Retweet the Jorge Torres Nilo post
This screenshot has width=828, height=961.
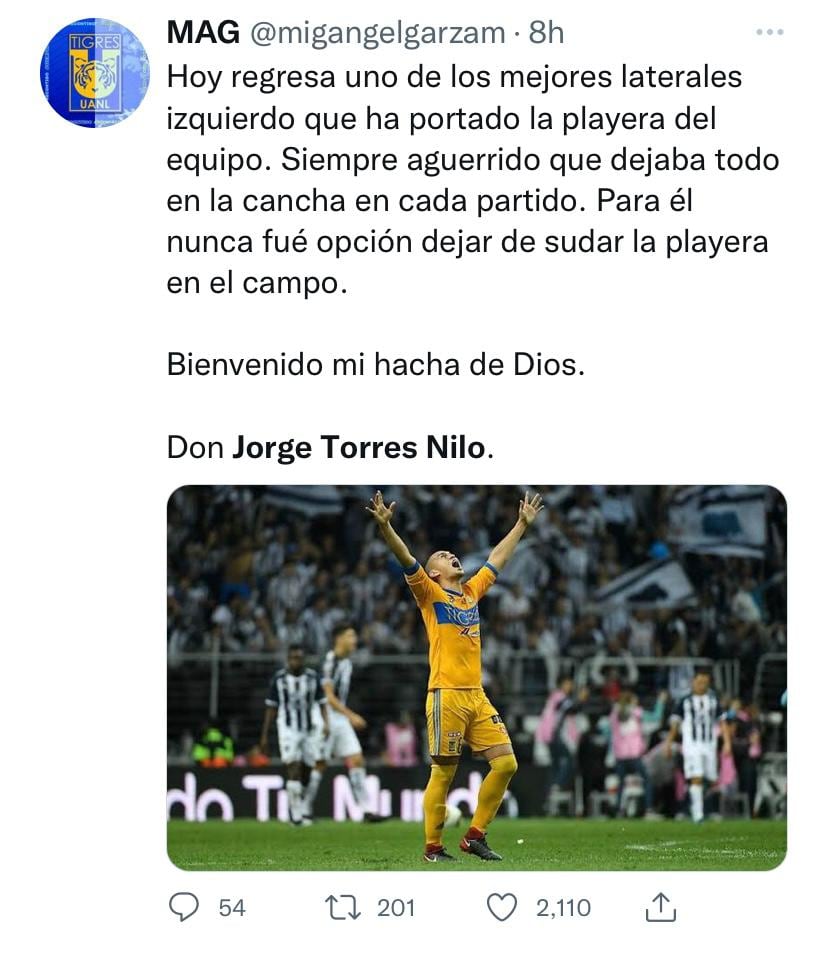pos(341,907)
